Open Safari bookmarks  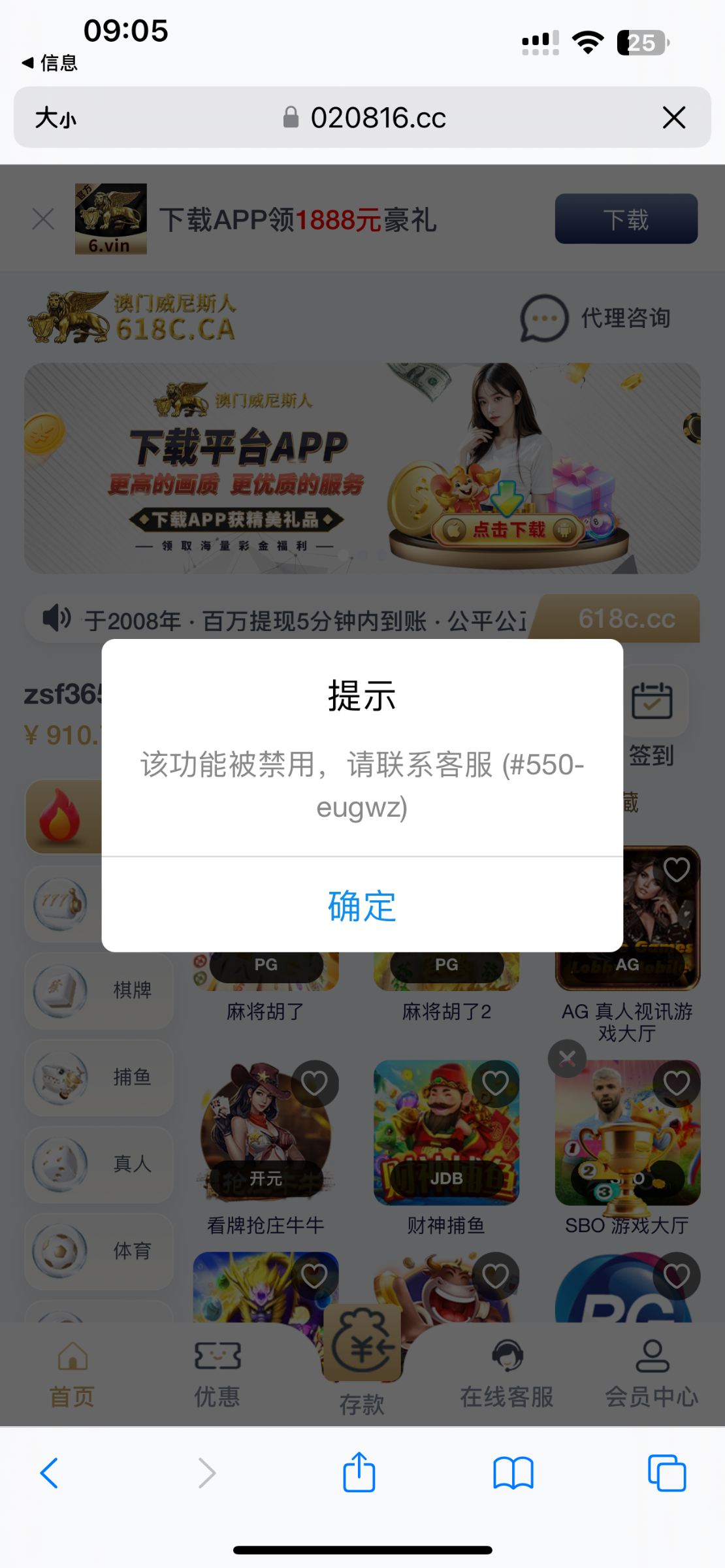coord(513,1473)
